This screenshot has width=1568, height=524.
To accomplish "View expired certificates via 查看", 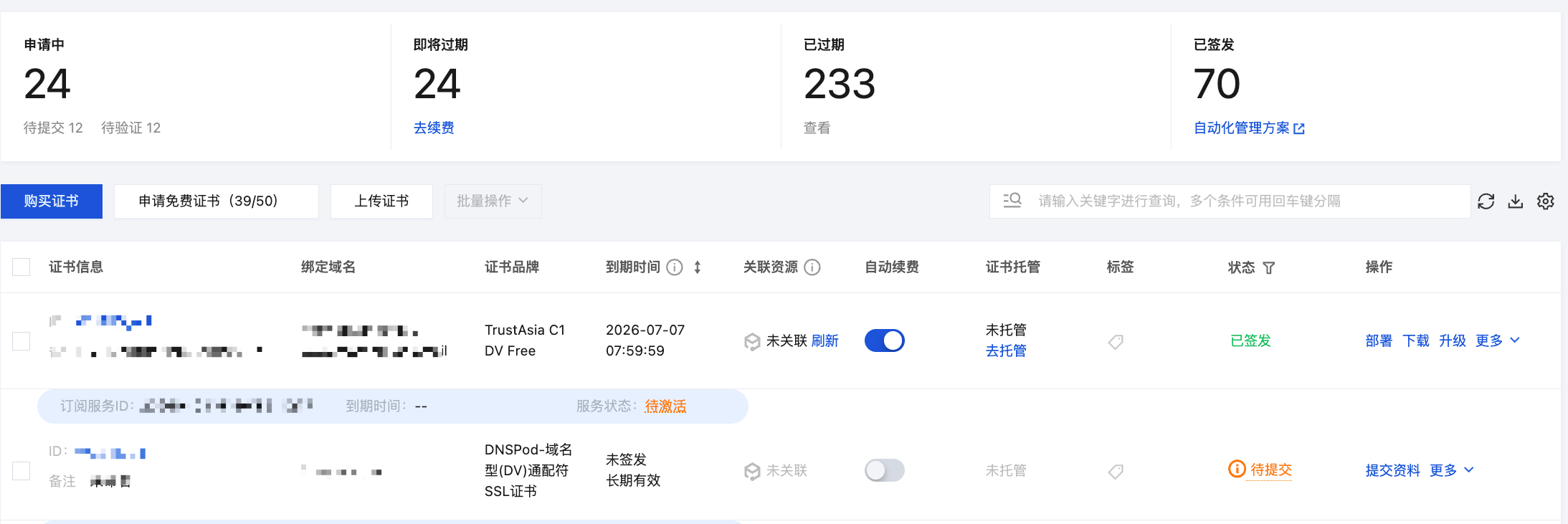I will [817, 128].
